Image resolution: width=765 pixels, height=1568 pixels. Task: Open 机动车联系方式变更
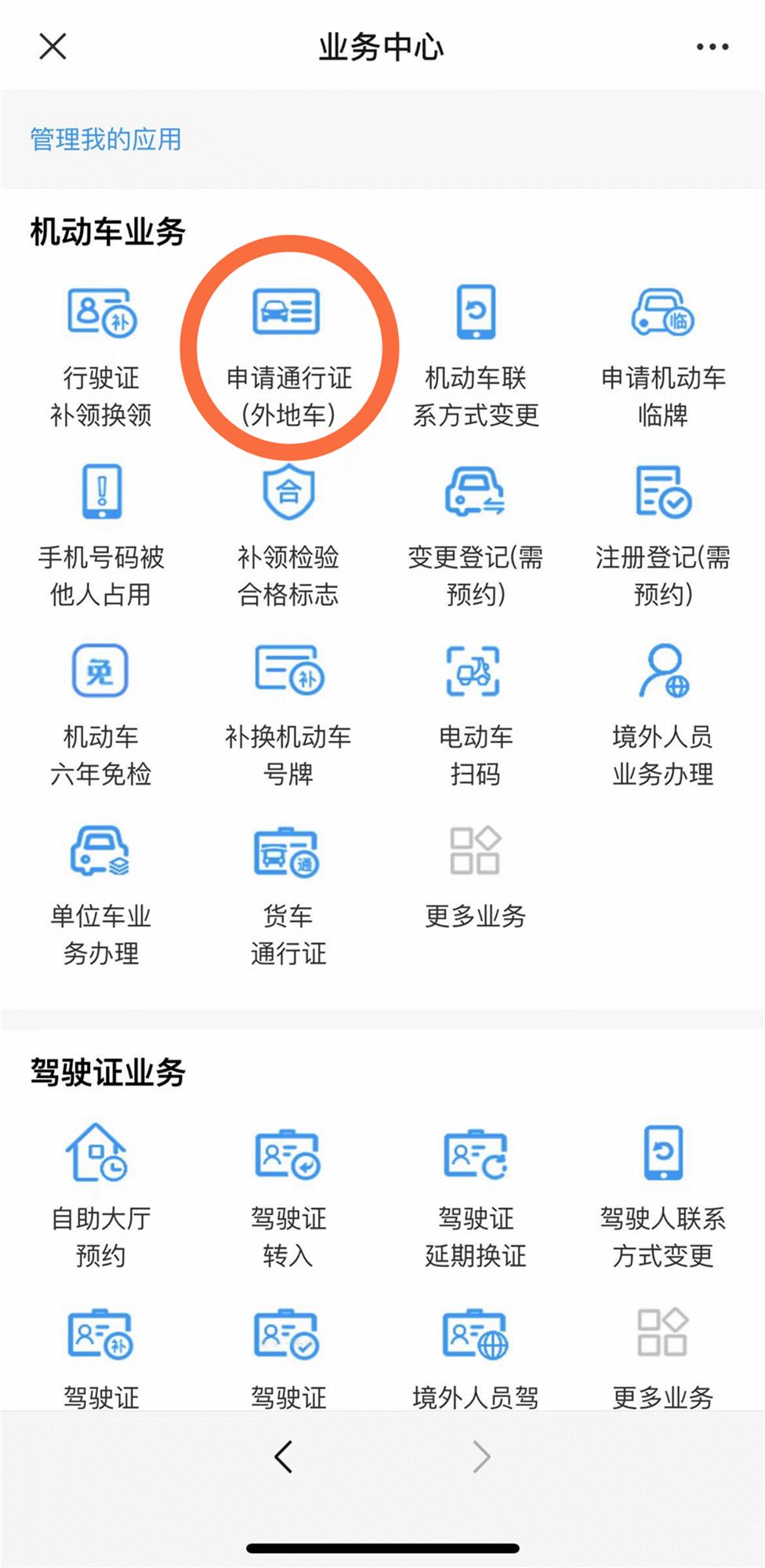476,358
